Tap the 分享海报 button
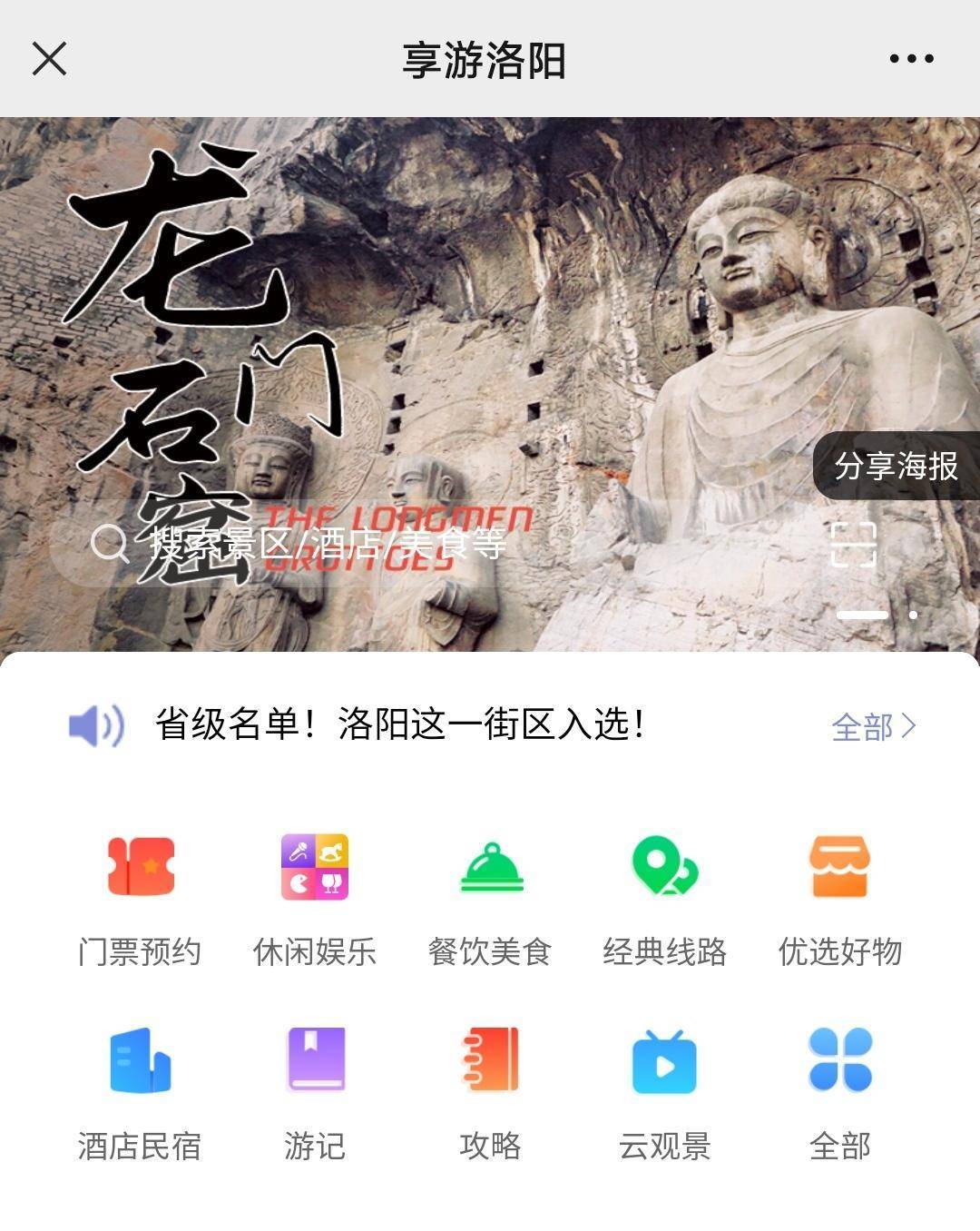The image size is (980, 1231). click(x=896, y=466)
